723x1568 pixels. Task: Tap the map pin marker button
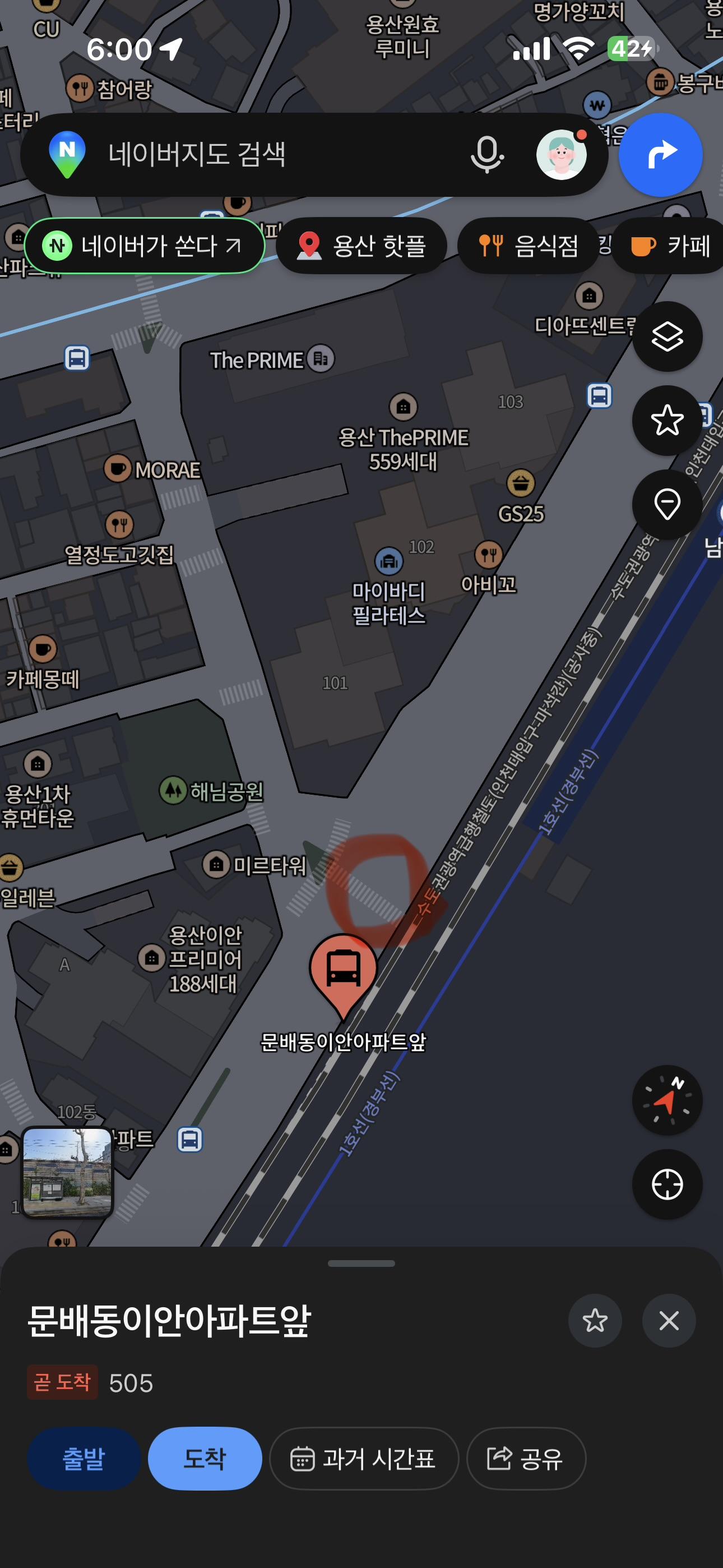pyautogui.click(x=667, y=505)
